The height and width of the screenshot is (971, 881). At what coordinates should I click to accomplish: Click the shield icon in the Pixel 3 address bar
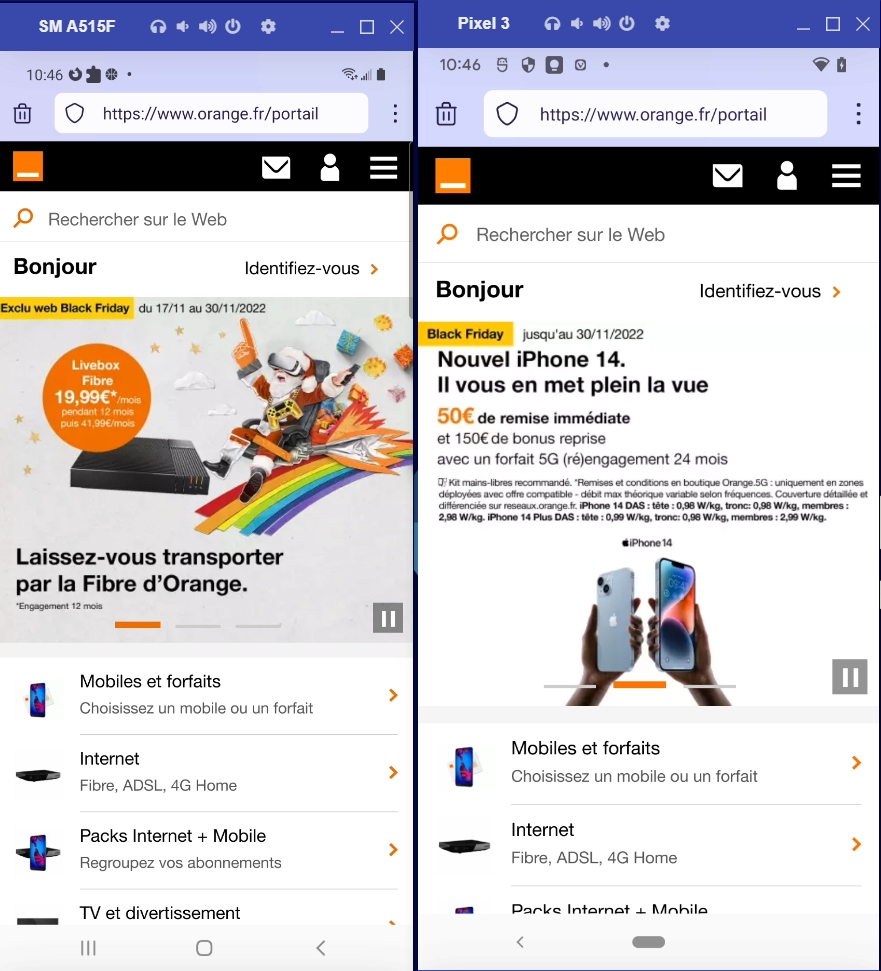507,114
